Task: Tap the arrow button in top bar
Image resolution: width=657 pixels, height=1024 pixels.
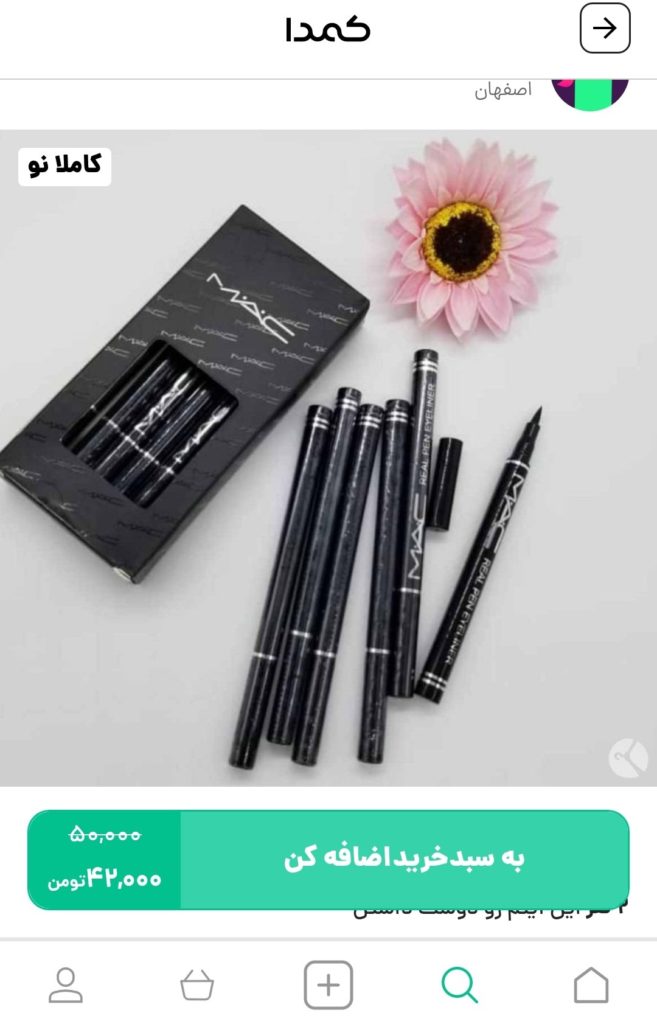Action: [x=605, y=29]
